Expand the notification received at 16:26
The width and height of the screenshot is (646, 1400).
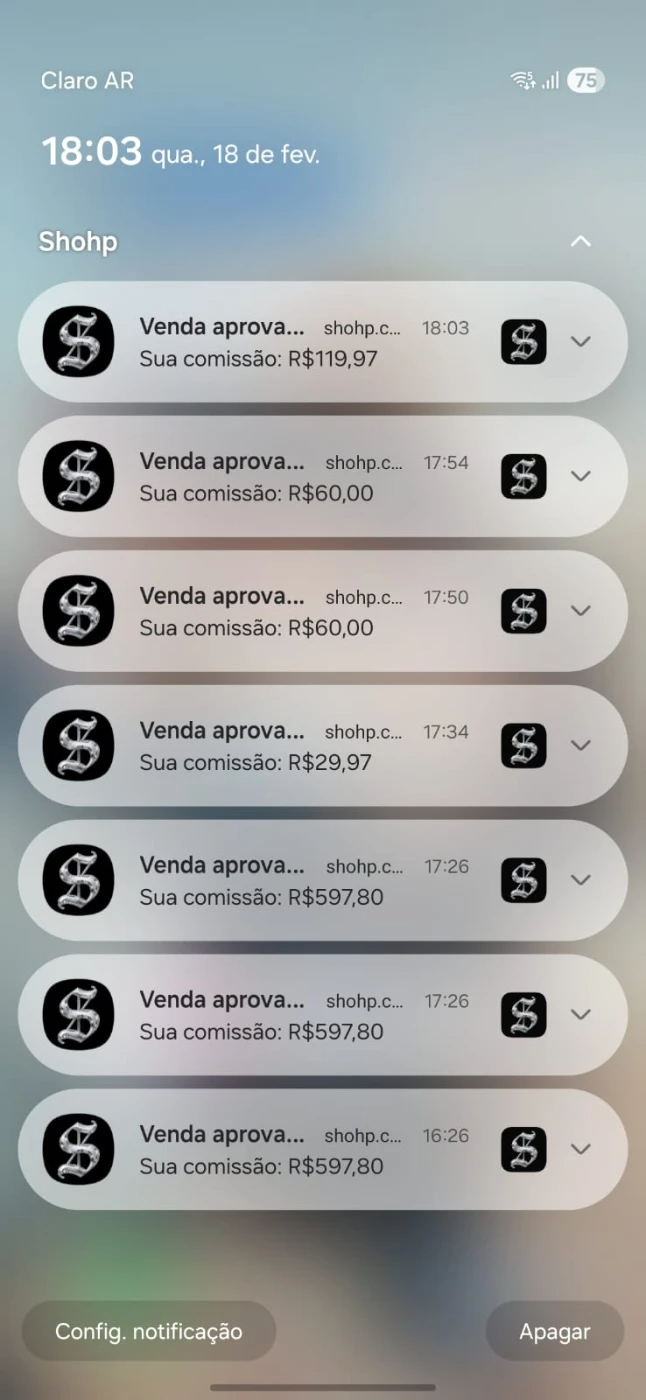580,1150
